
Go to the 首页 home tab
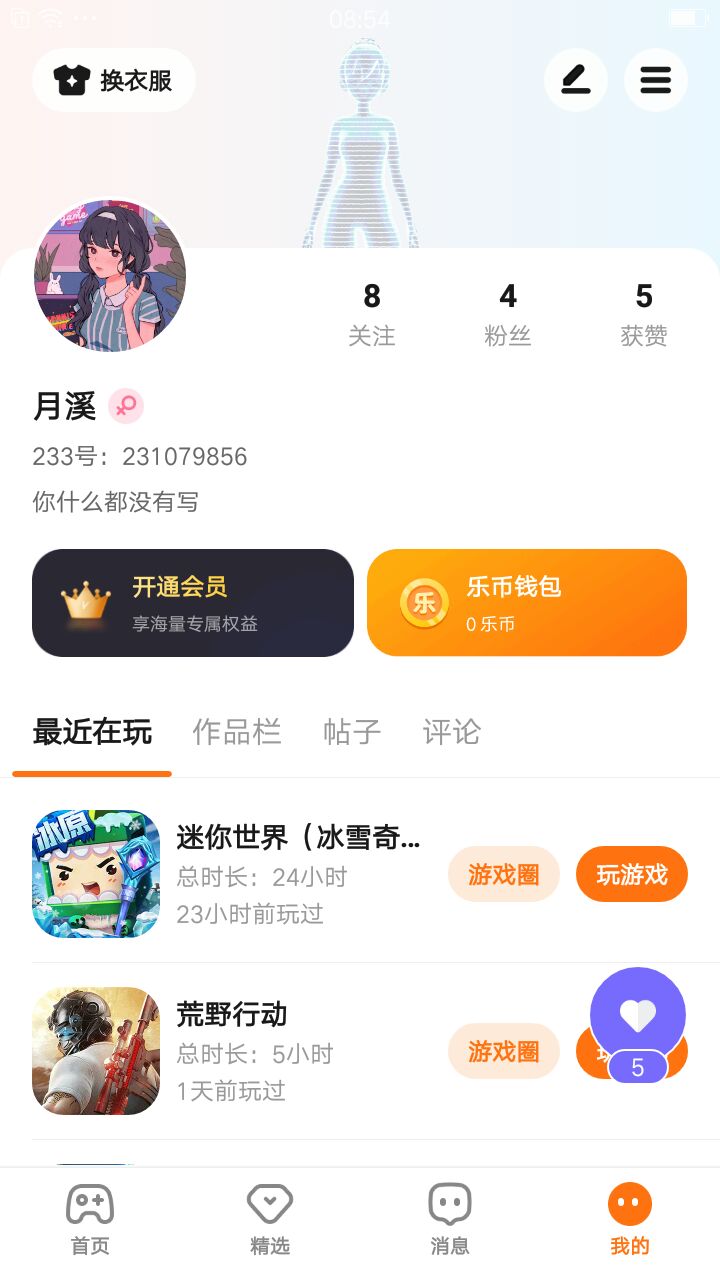point(90,1218)
